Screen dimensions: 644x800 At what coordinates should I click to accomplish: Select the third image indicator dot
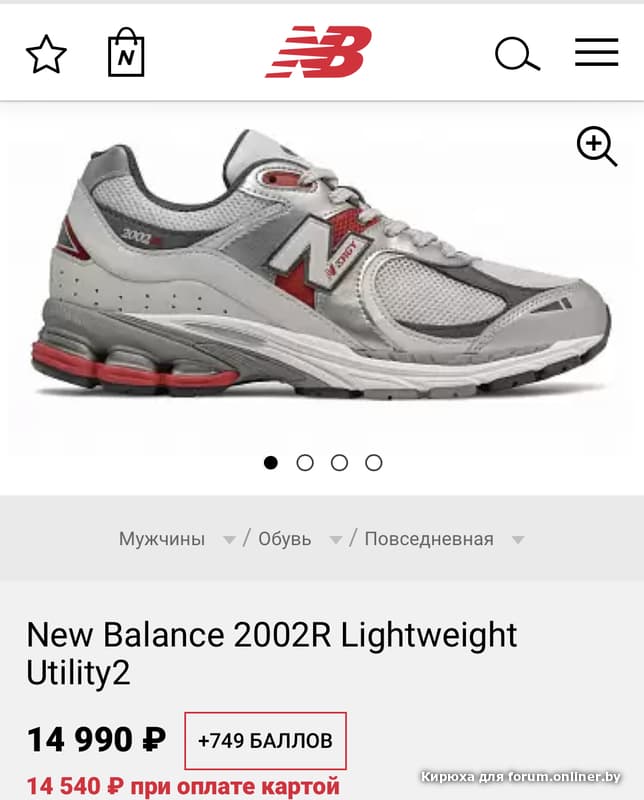pos(339,462)
